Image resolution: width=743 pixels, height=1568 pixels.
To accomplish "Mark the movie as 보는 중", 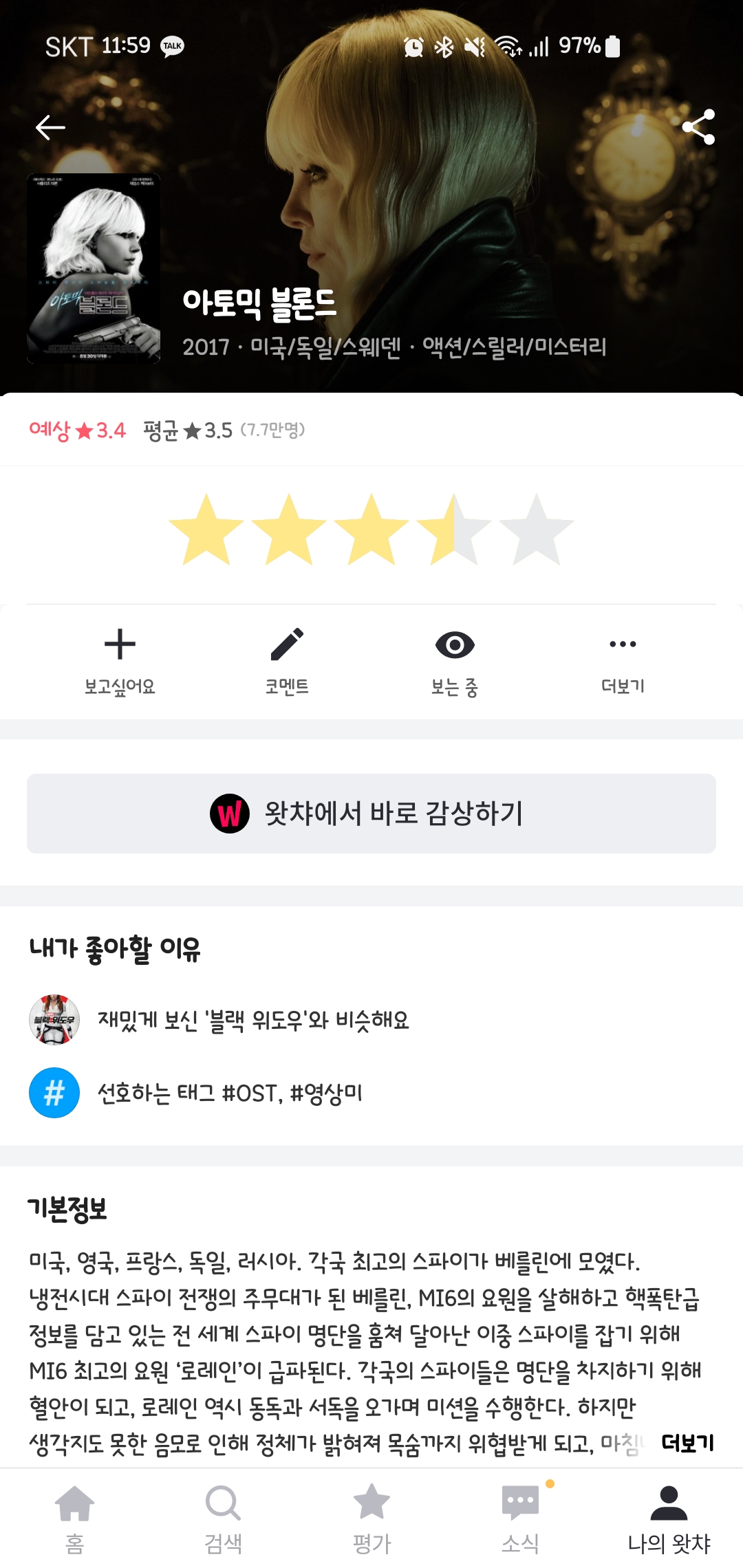I will [x=455, y=660].
